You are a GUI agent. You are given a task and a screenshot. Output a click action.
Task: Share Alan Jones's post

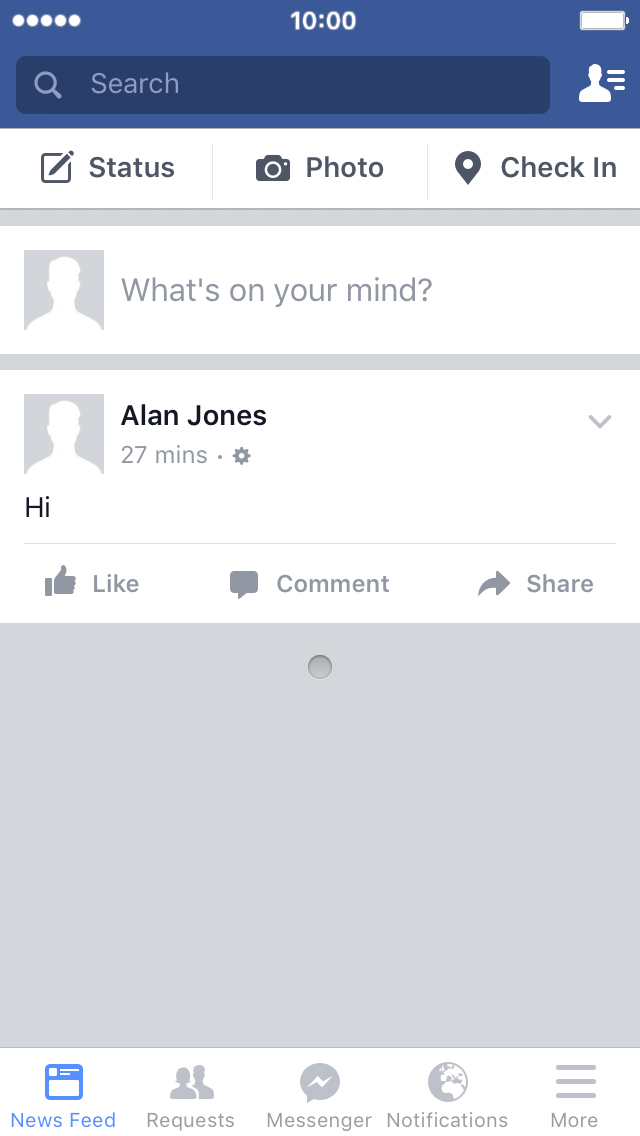point(536,583)
